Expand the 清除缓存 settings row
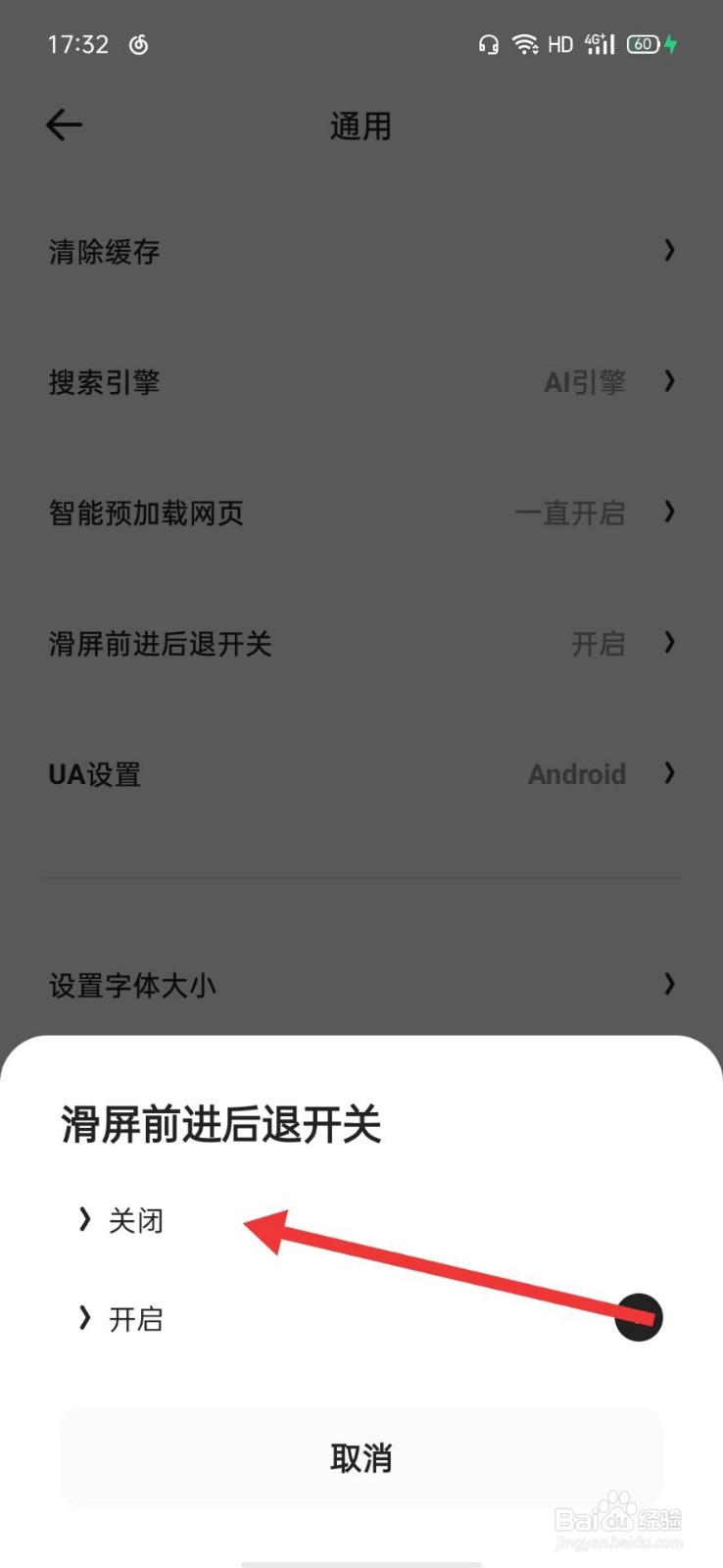Screen dimensions: 723x1568 (x=361, y=252)
